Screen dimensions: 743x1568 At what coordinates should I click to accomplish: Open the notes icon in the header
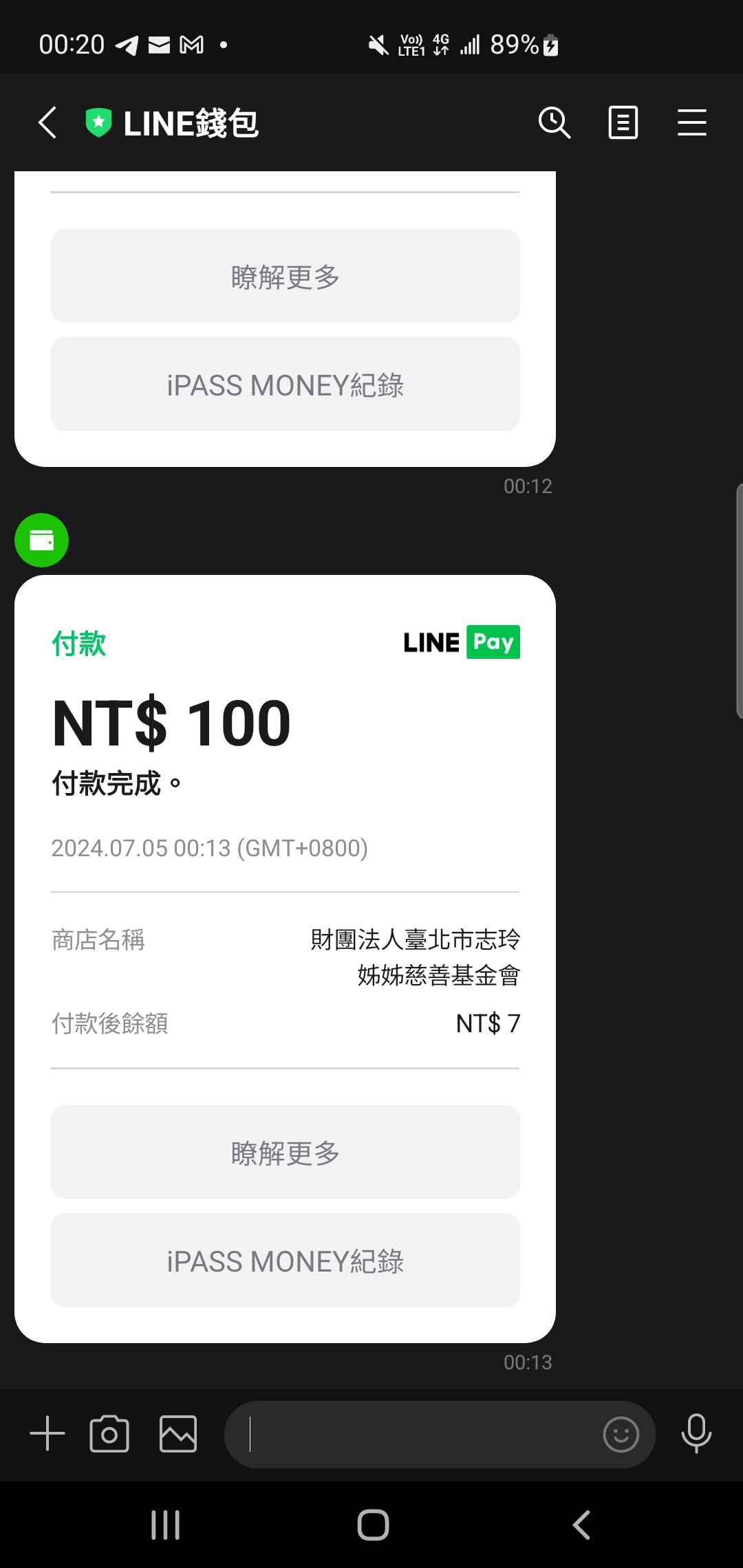[623, 123]
